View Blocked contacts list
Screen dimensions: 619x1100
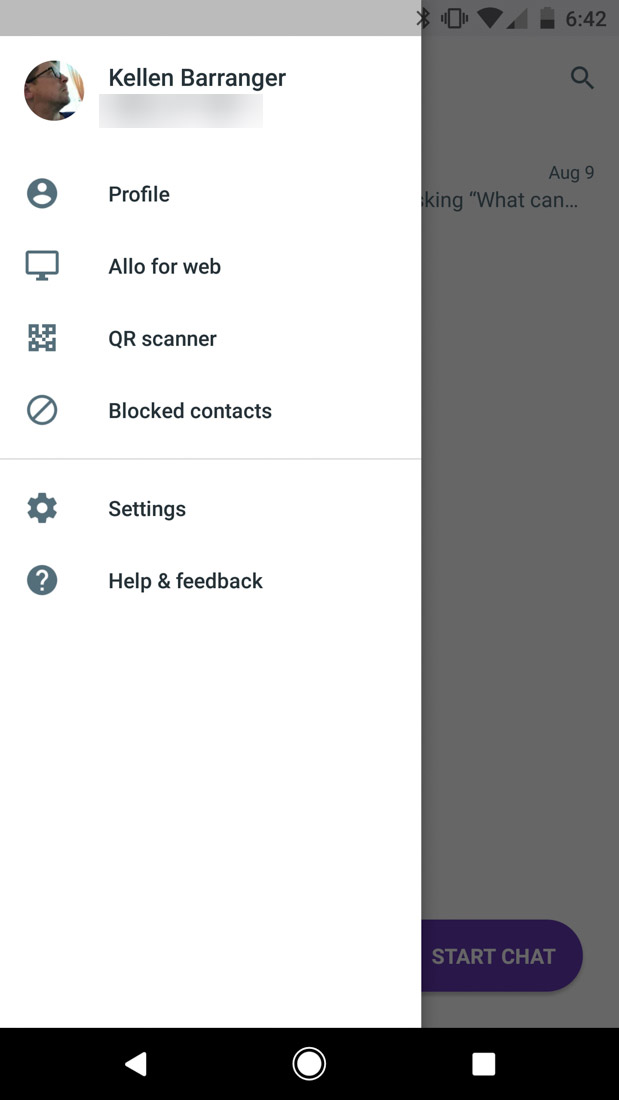click(x=189, y=410)
